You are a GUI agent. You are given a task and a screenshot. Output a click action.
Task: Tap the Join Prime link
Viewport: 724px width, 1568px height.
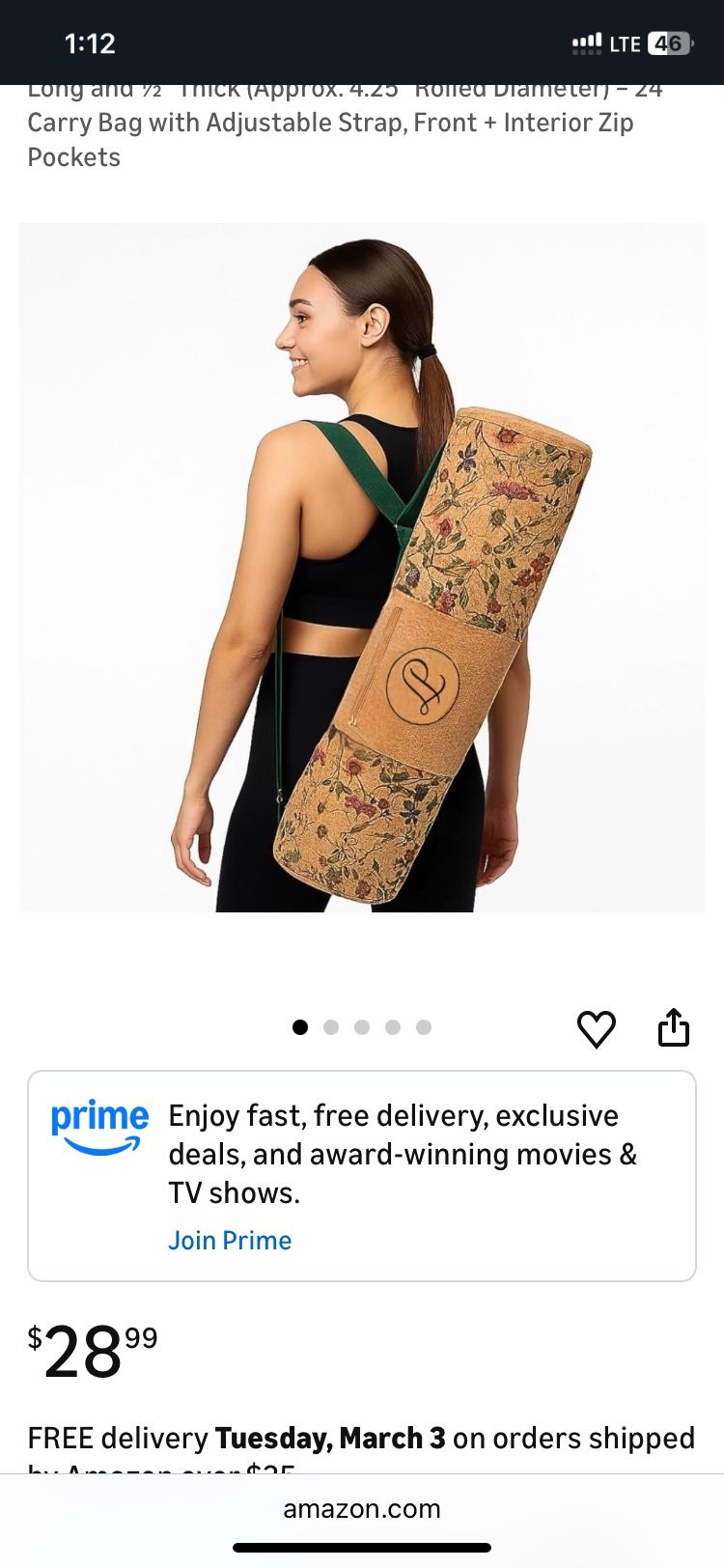pos(230,1240)
